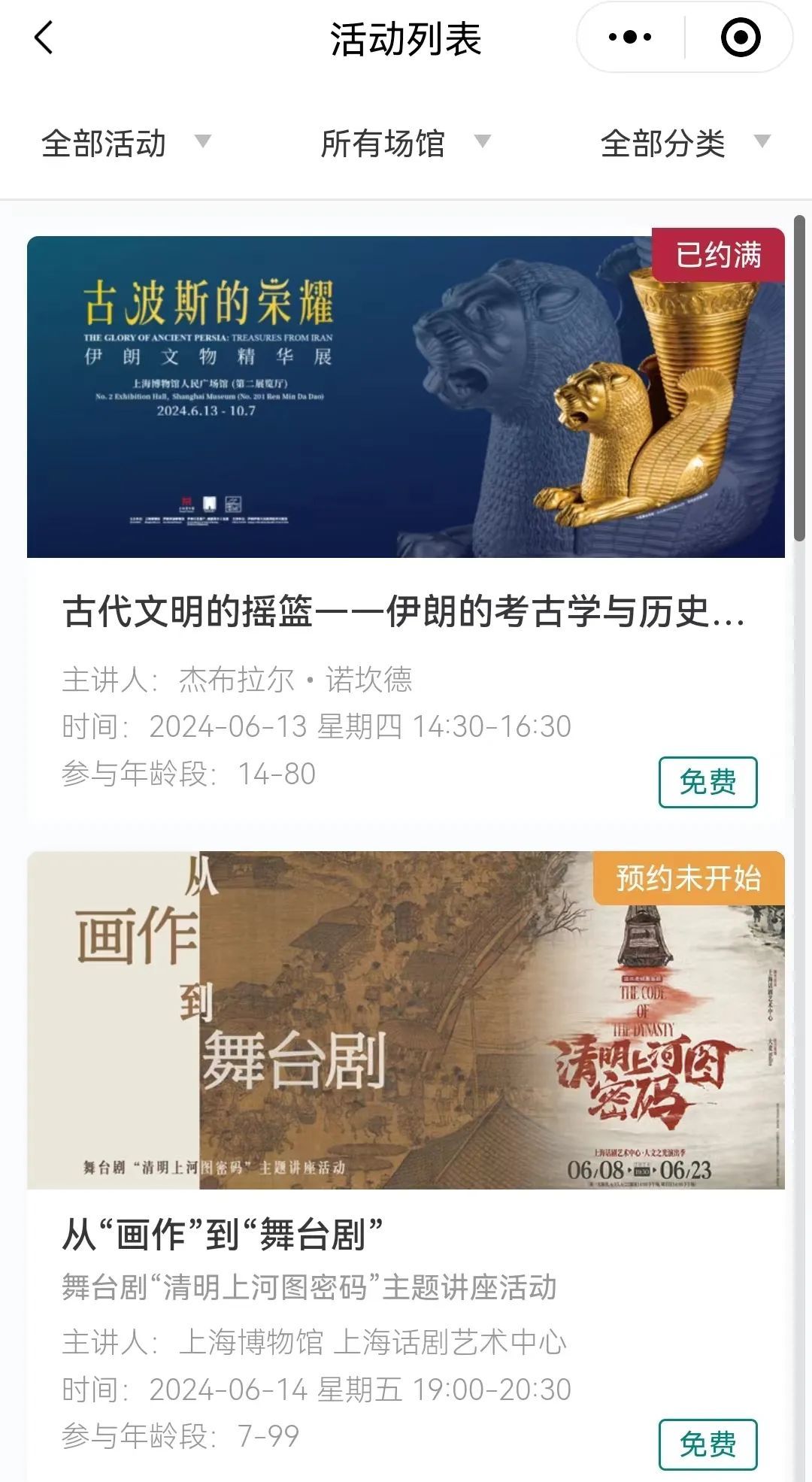Open the 古代文明的摇篮 lecture activity
This screenshot has width=812, height=1482.
404,611
